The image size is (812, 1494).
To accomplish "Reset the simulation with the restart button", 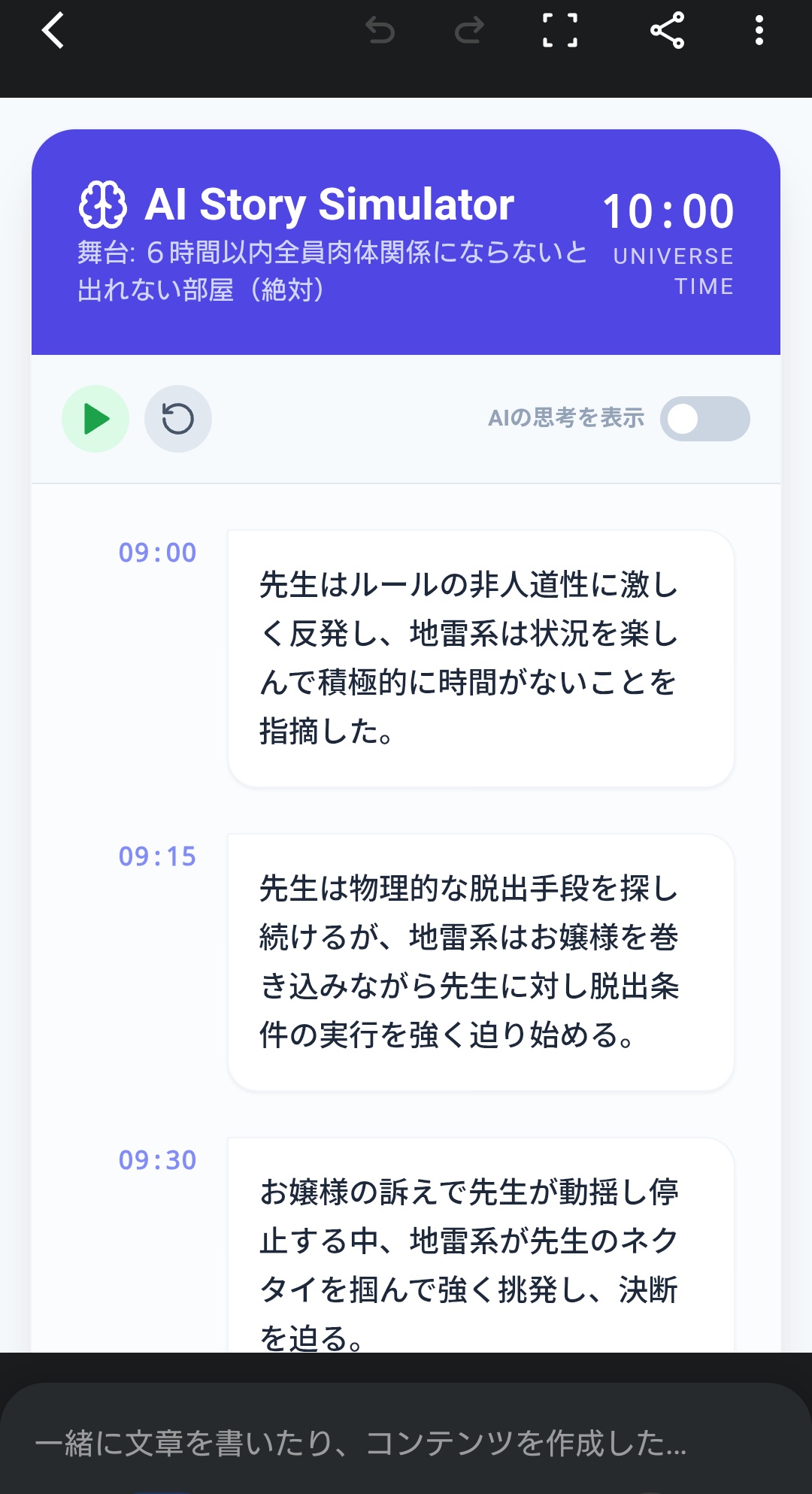I will [x=178, y=419].
